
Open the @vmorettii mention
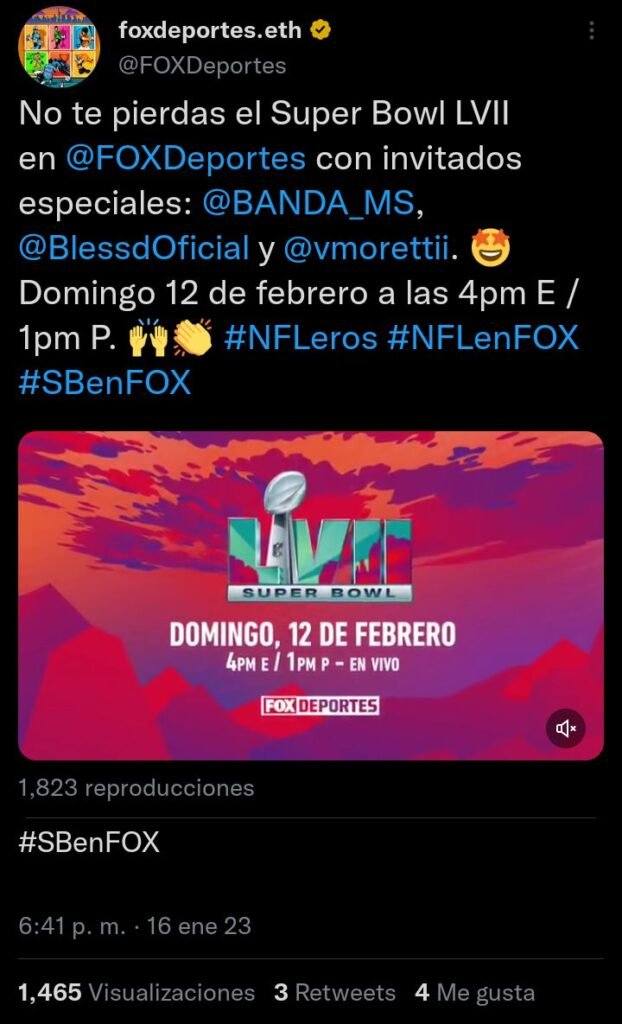(x=368, y=248)
